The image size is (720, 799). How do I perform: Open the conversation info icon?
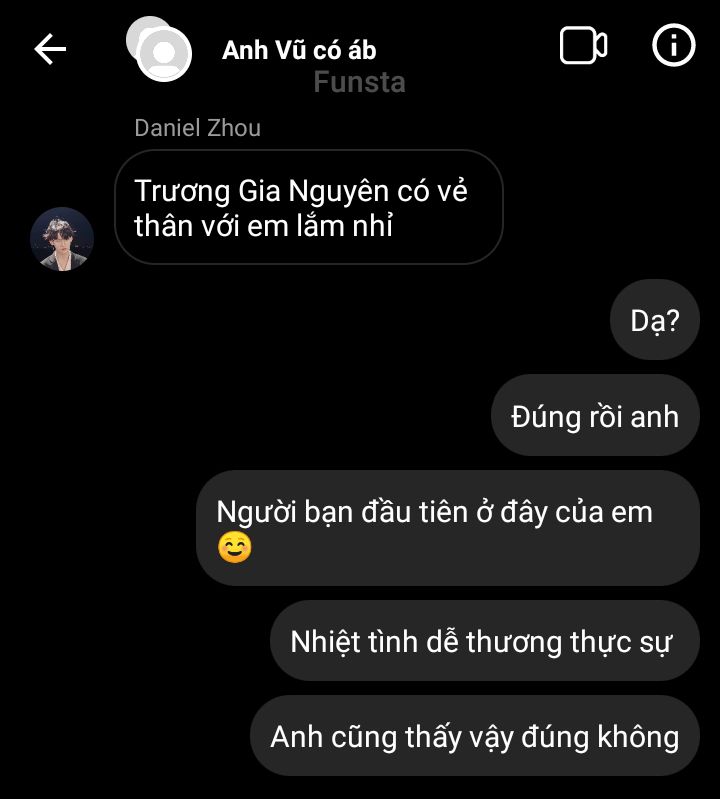point(673,46)
